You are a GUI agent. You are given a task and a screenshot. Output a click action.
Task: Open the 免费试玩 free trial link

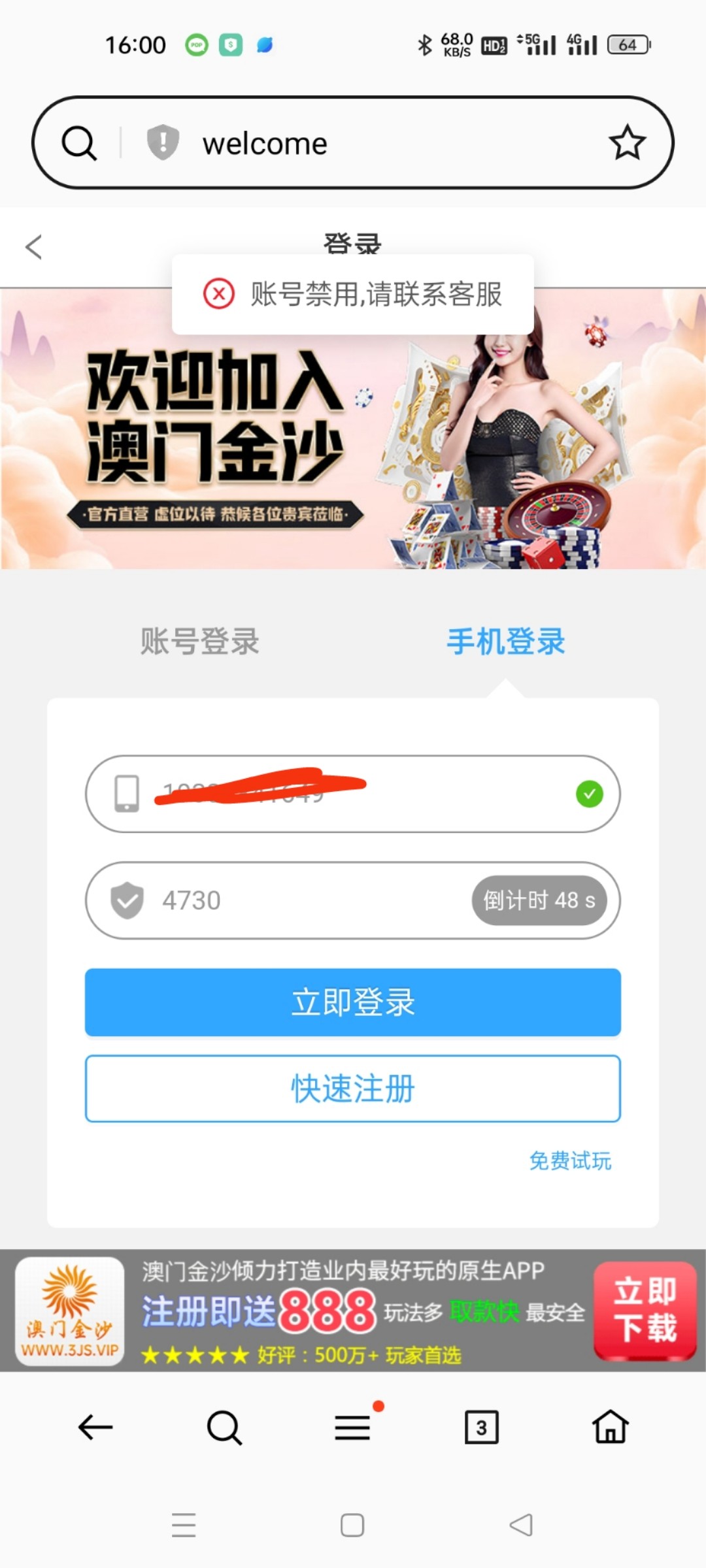tap(570, 1161)
